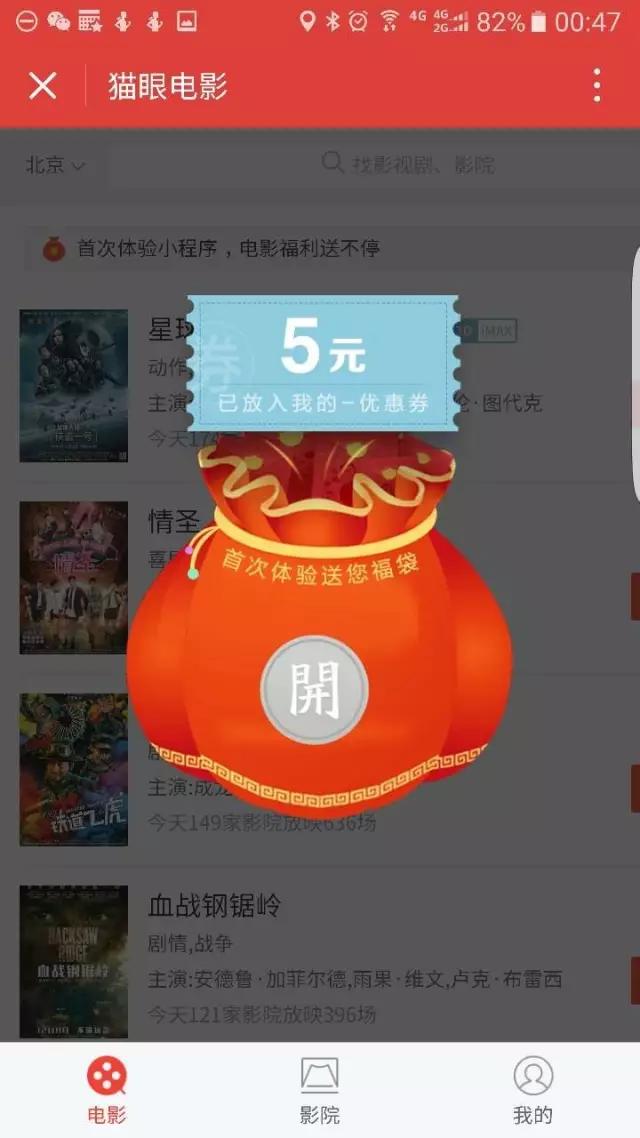
Task: Open the movie 血战钢锯岭
Action: tap(320, 960)
